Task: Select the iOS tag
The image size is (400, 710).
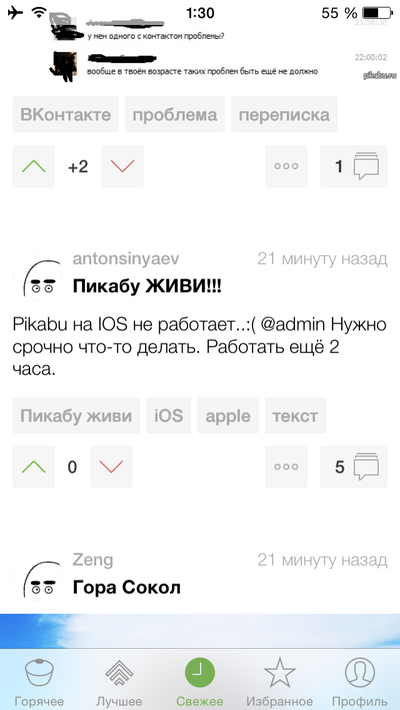Action: pyautogui.click(x=169, y=416)
